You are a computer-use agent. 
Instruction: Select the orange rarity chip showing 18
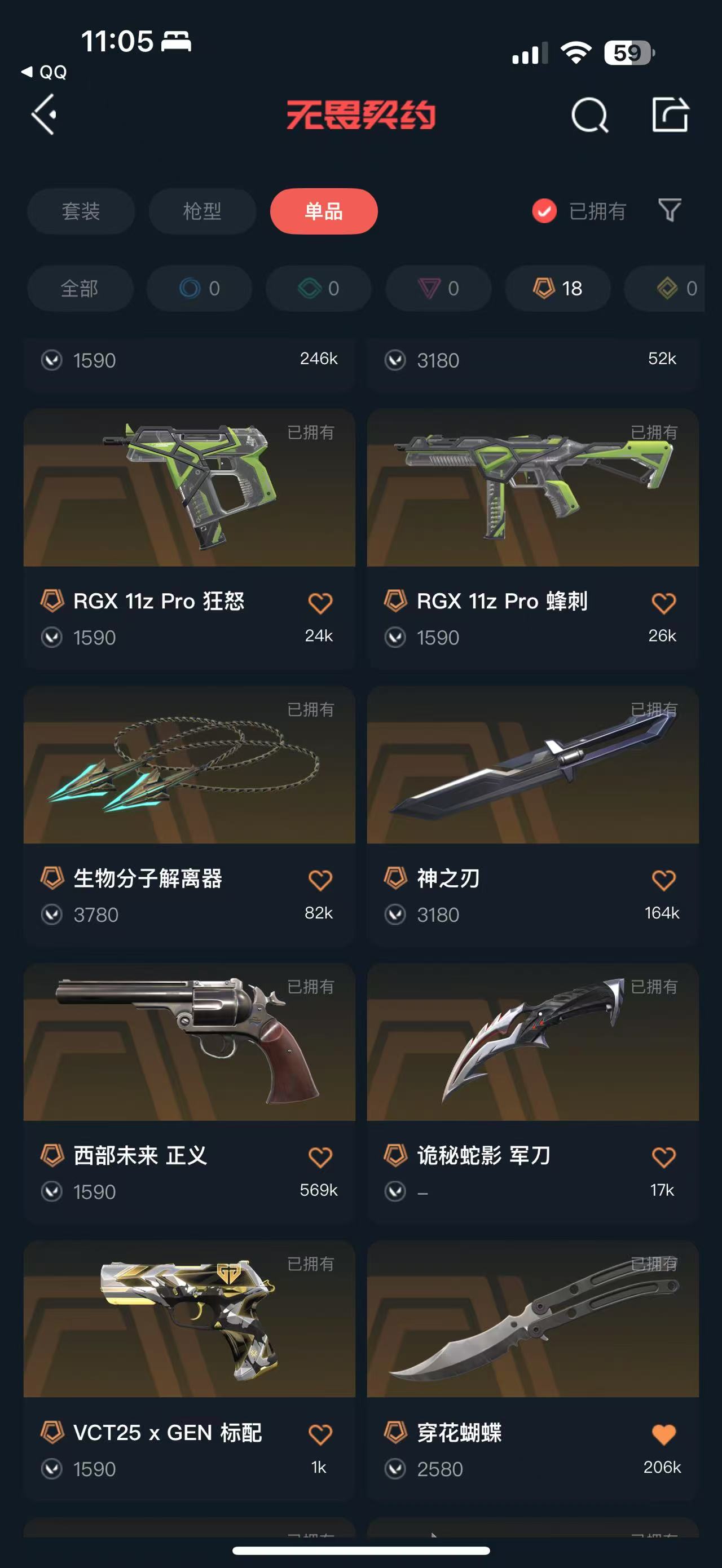(558, 288)
